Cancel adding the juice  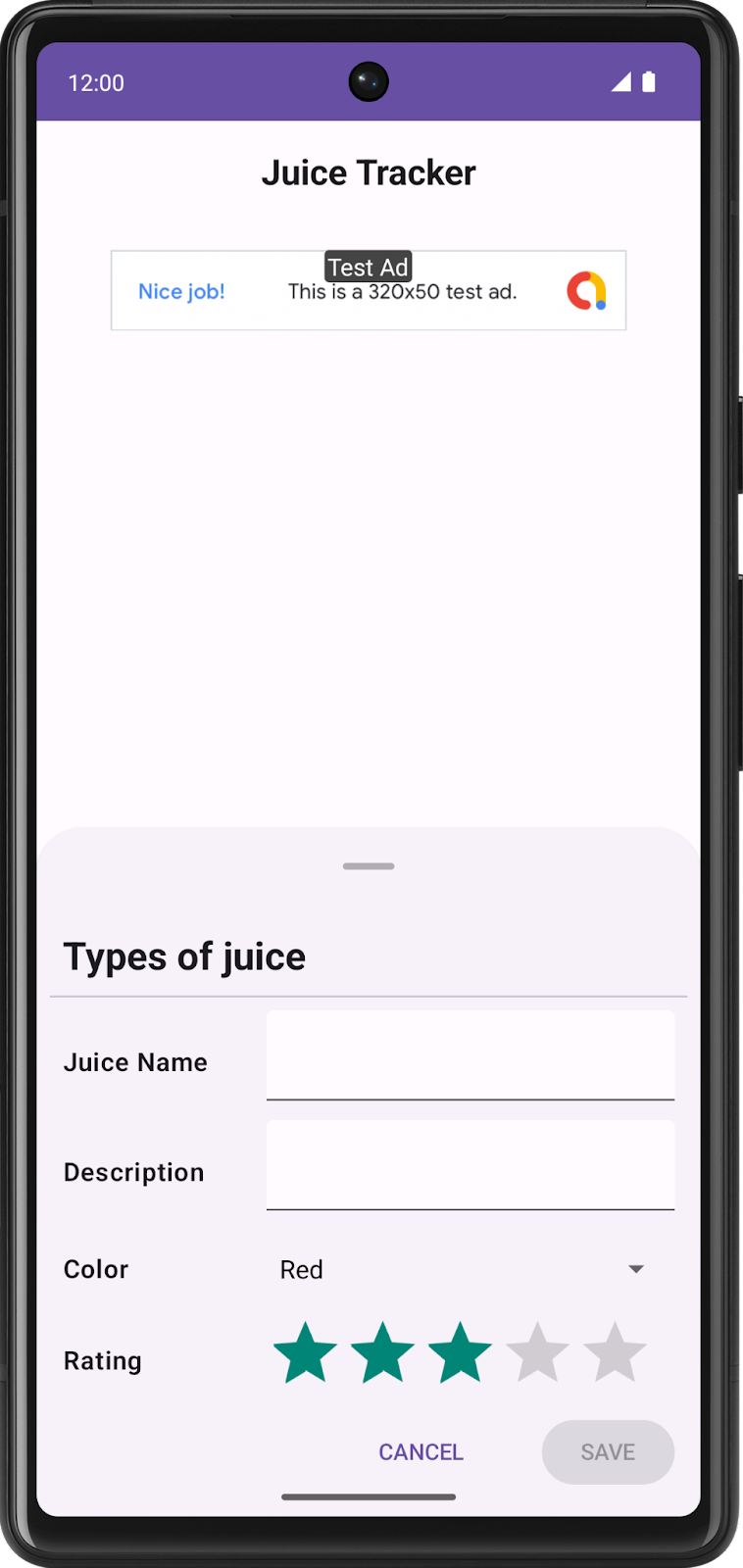[421, 1451]
